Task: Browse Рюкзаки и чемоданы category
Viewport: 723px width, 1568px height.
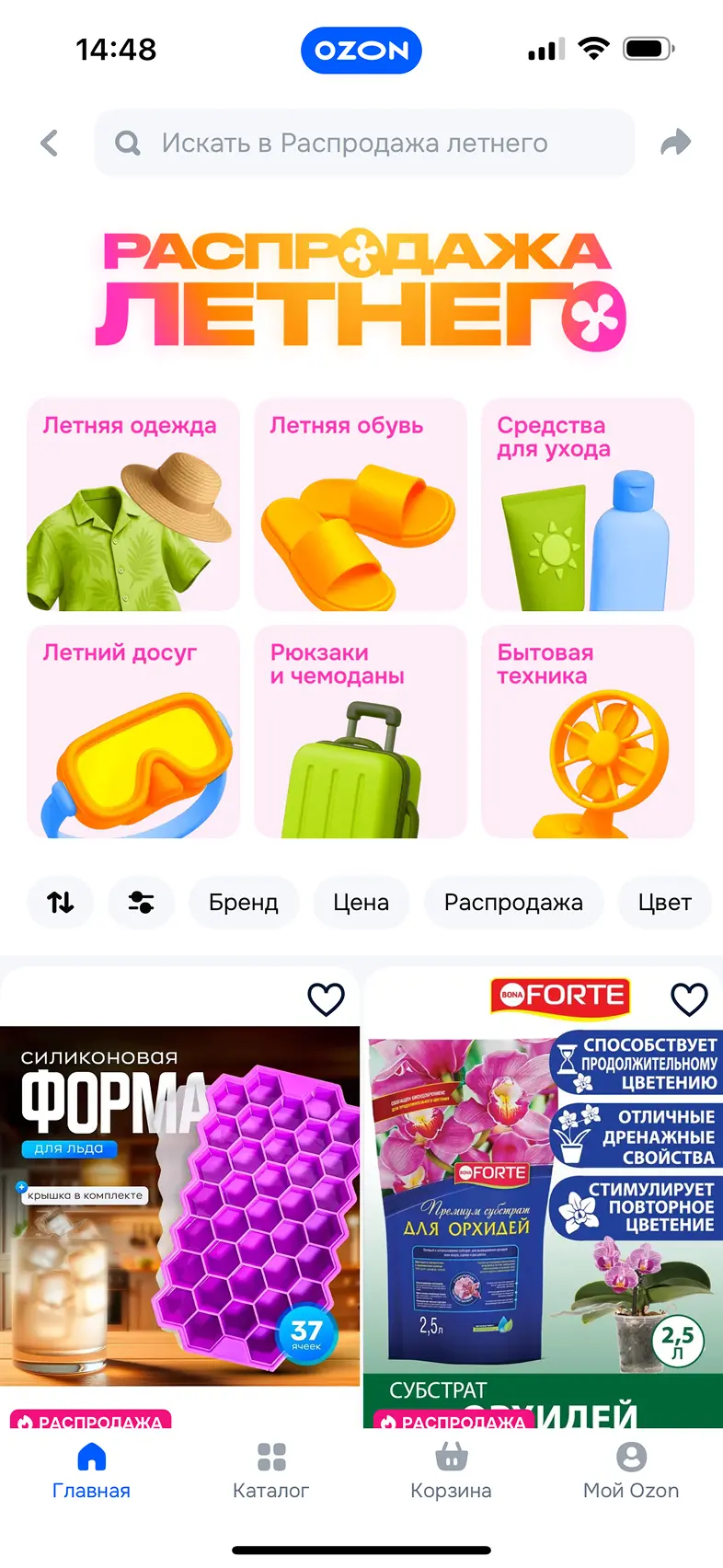Action: pos(361,732)
